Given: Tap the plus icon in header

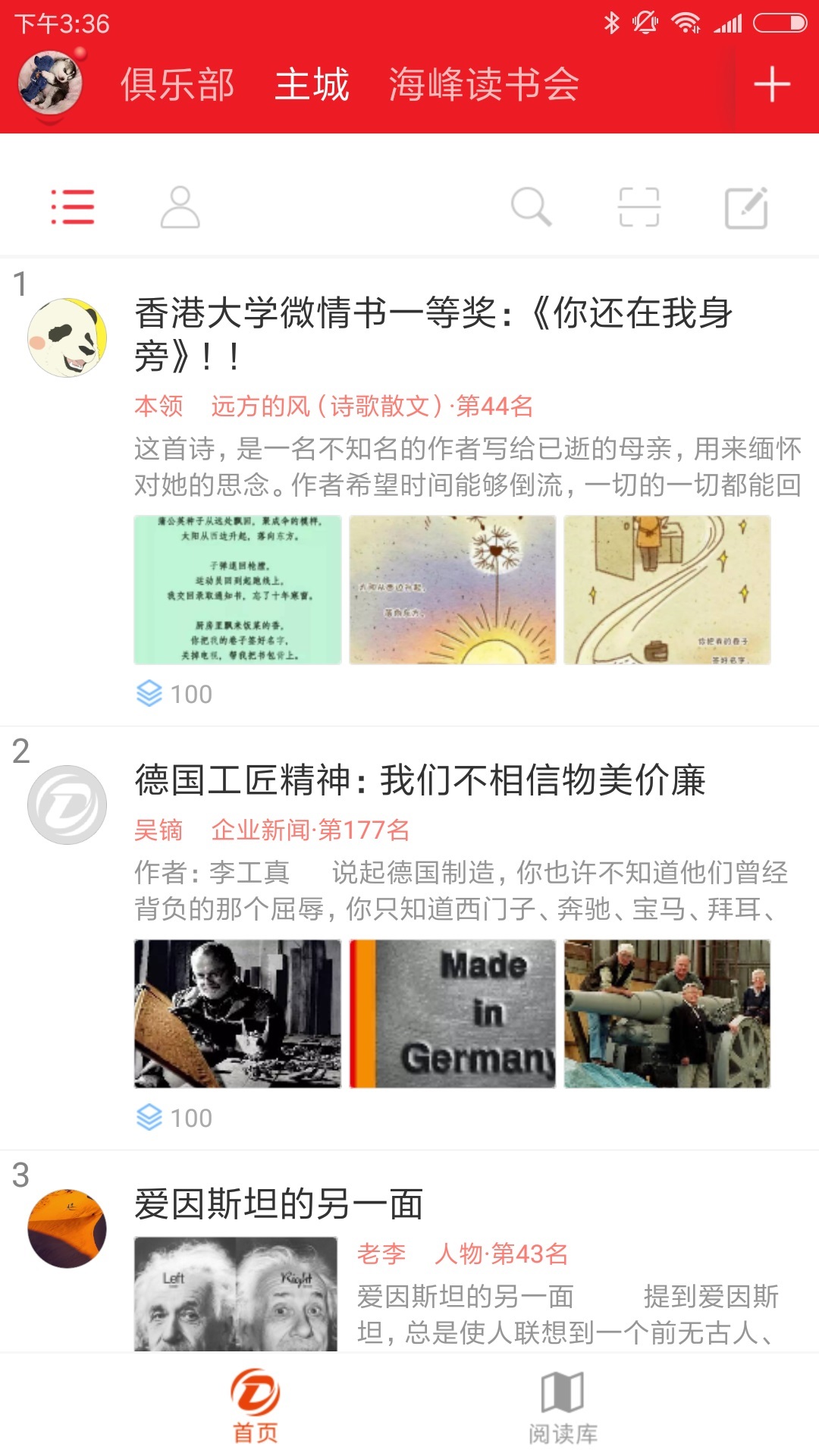Looking at the screenshot, I should [x=772, y=84].
